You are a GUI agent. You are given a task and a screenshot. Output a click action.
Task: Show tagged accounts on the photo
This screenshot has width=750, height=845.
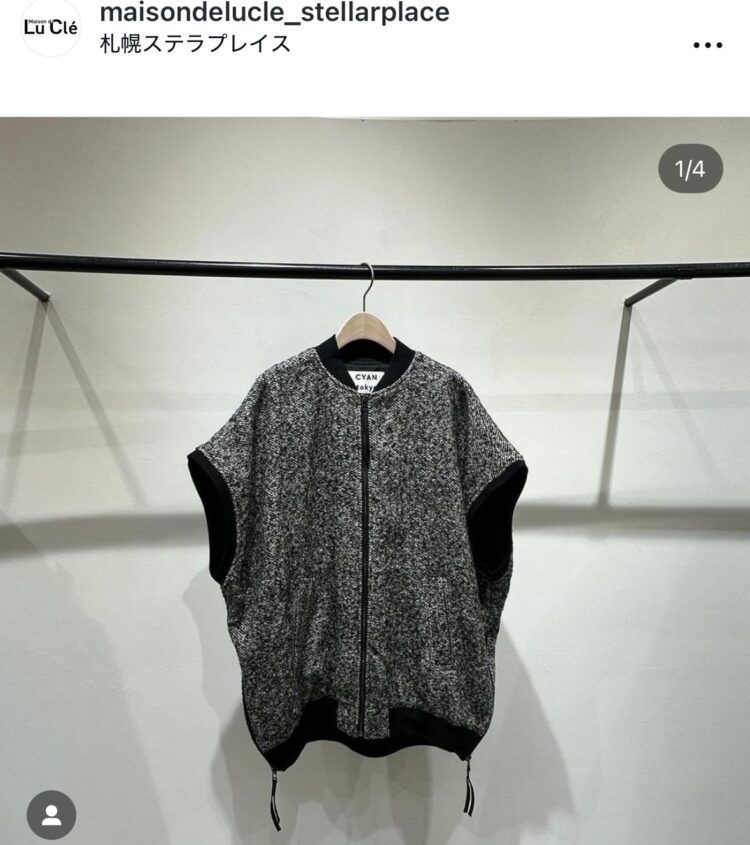click(51, 815)
